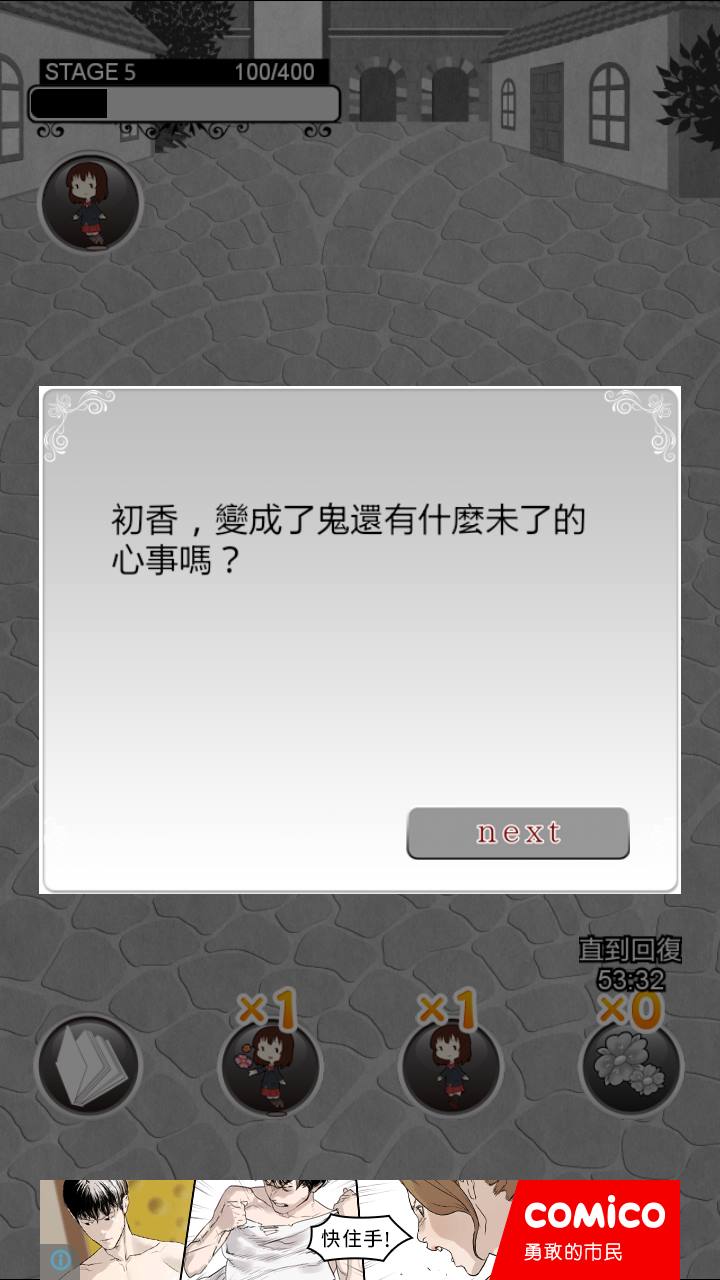Viewport: 720px width, 1280px height.
Task: Select the girl holding flowers item
Action: click(x=269, y=1066)
